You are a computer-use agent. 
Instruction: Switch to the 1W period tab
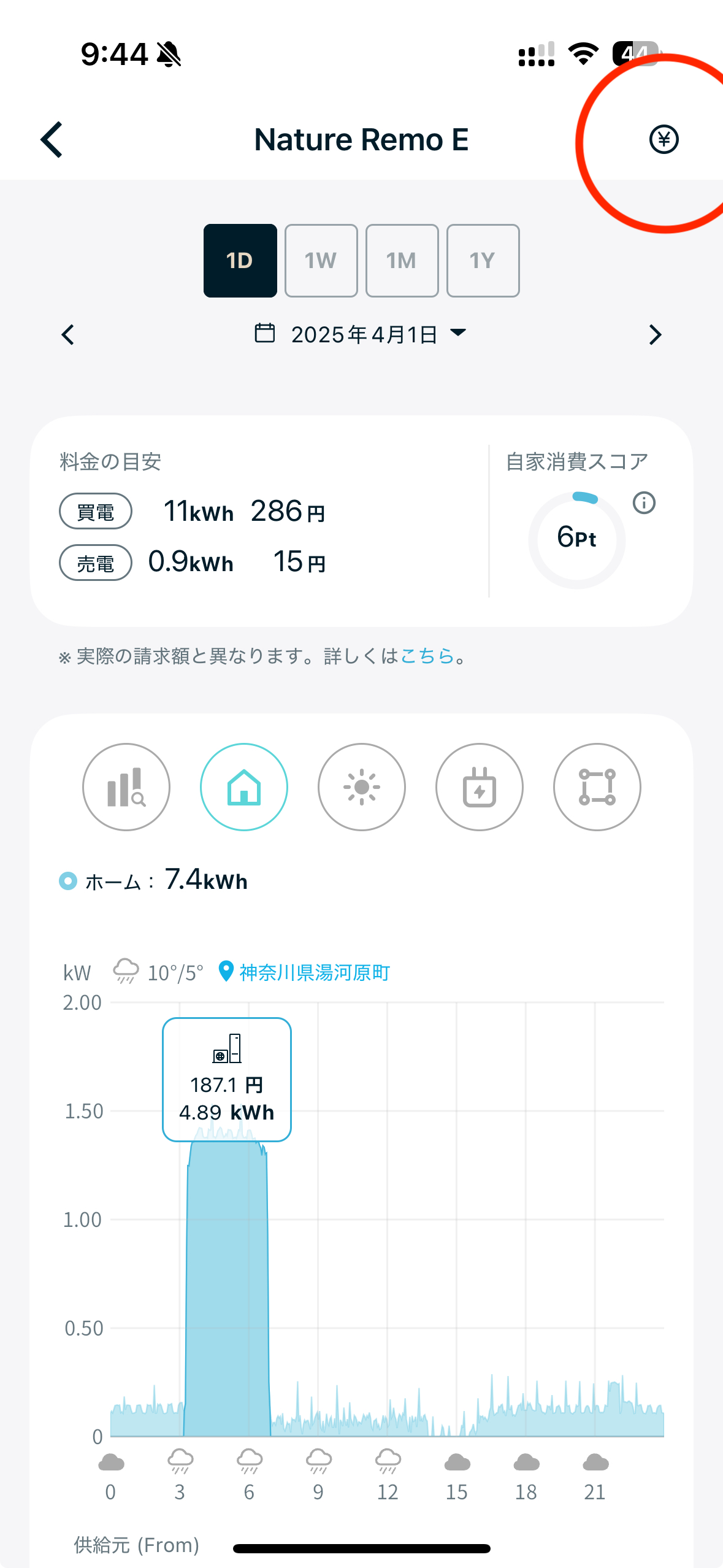(x=321, y=261)
